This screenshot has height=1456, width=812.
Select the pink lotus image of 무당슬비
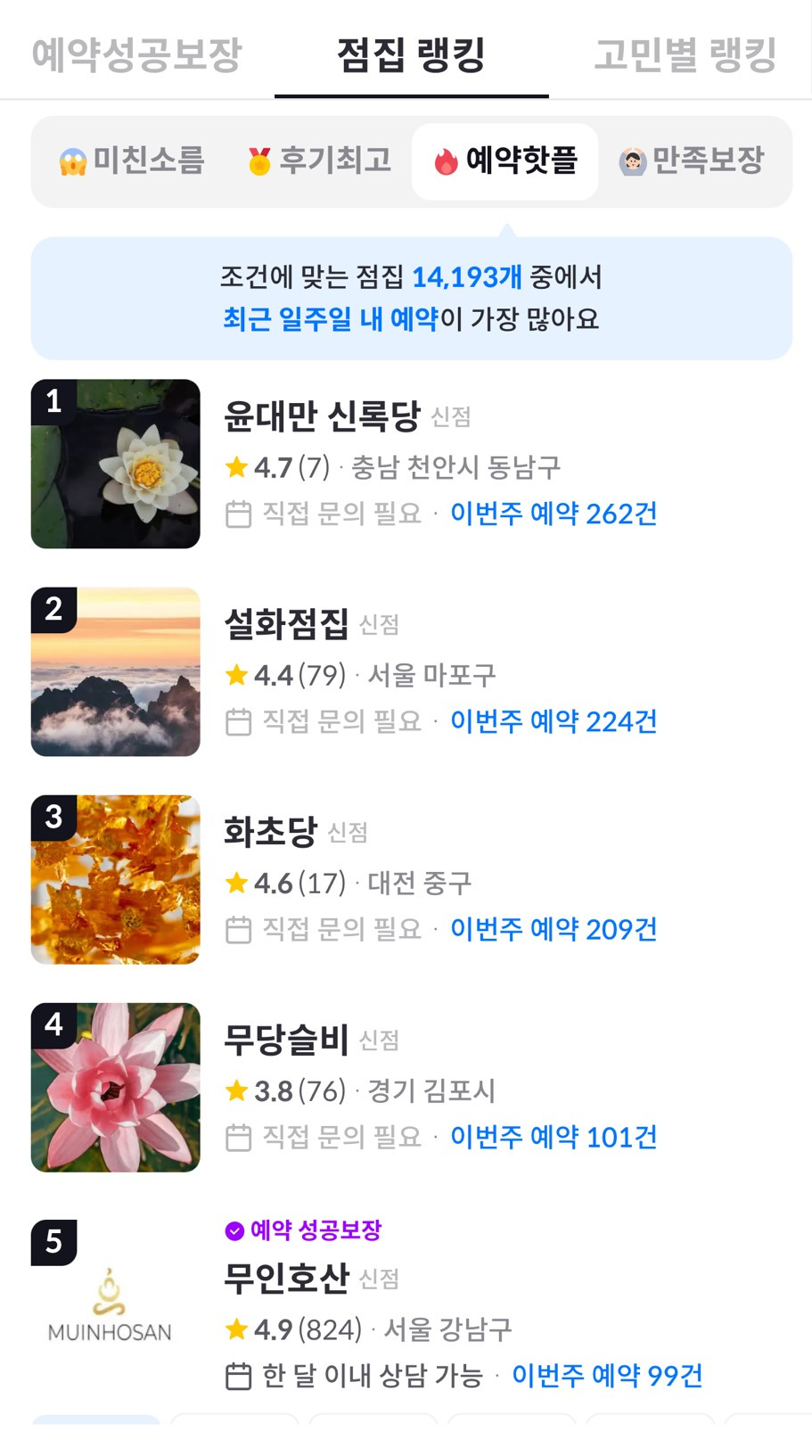coord(115,1086)
